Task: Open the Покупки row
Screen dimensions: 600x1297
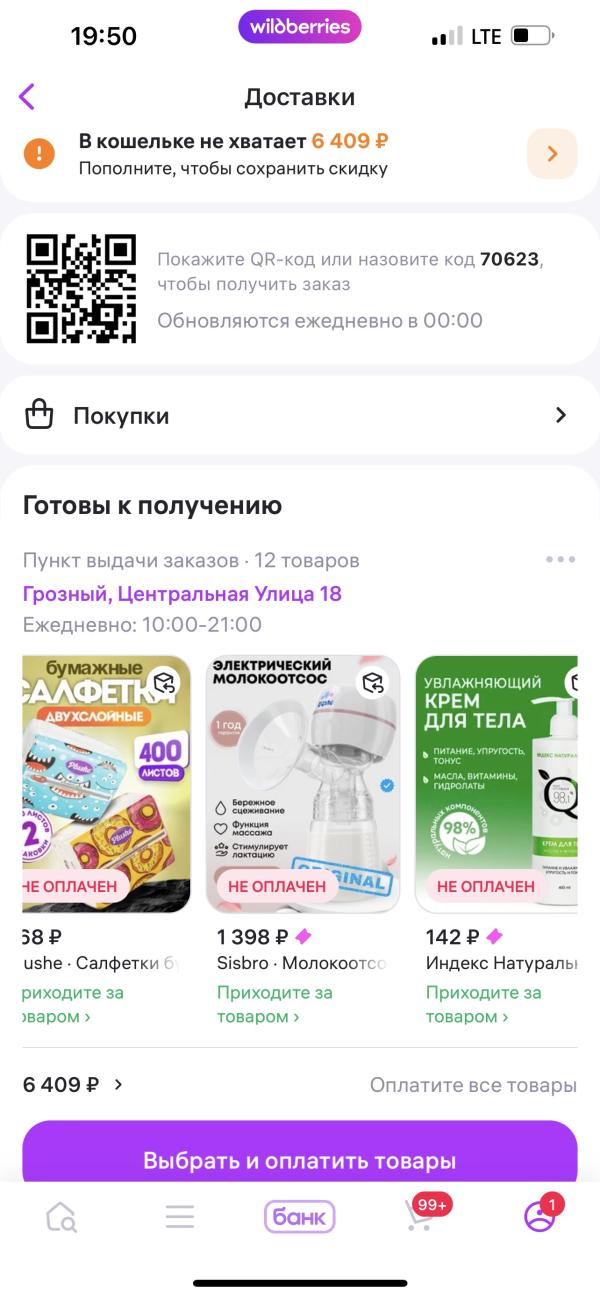Action: coord(300,416)
